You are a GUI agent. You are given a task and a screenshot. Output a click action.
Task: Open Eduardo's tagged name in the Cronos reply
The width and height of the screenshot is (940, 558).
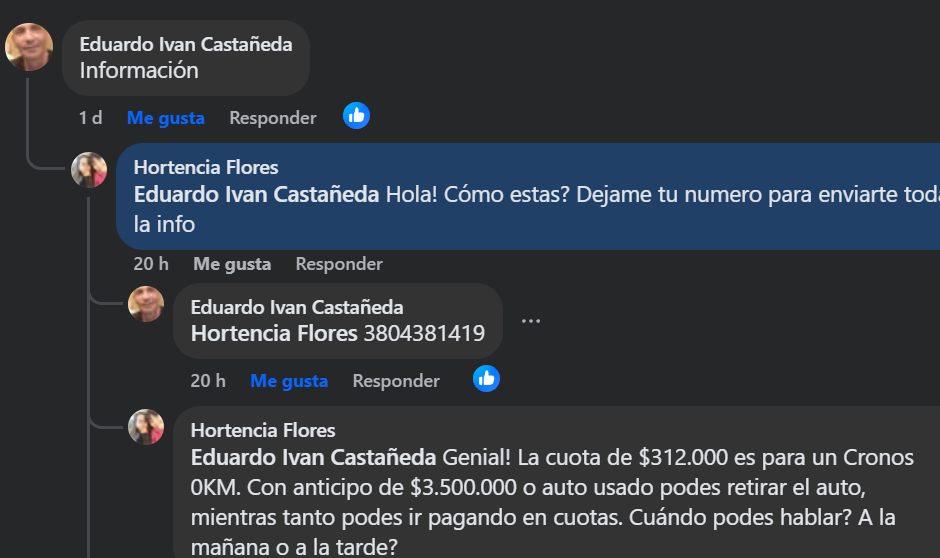tap(314, 458)
